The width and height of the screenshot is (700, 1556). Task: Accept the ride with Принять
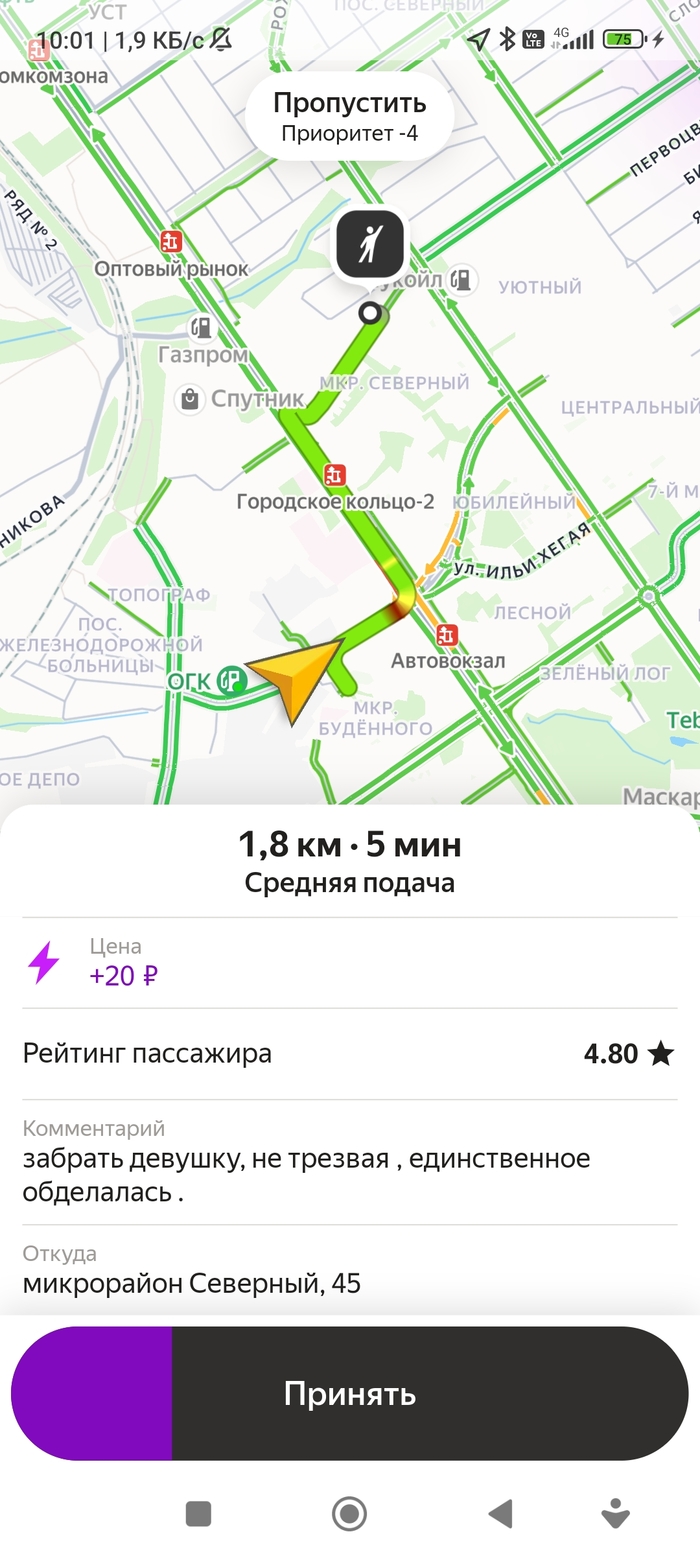point(349,1393)
